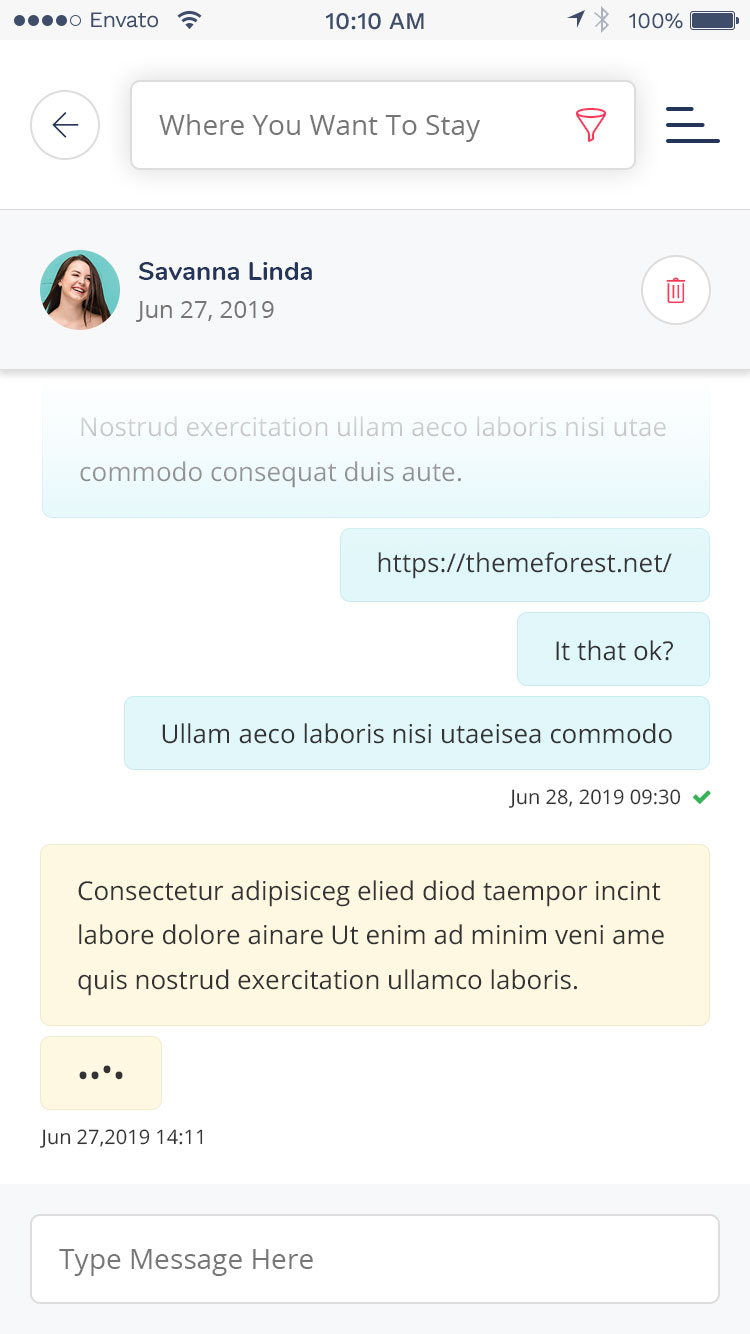Delete conversation with the trash icon

(676, 291)
